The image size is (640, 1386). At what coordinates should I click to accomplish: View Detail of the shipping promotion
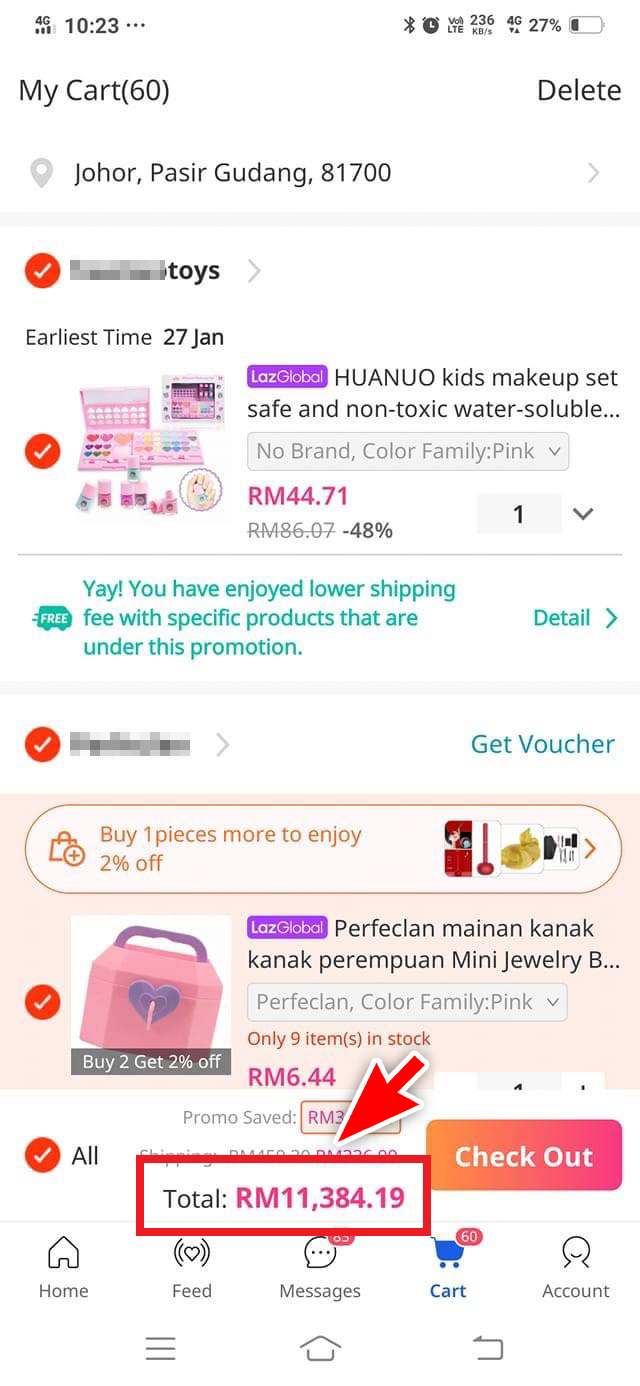click(x=575, y=618)
